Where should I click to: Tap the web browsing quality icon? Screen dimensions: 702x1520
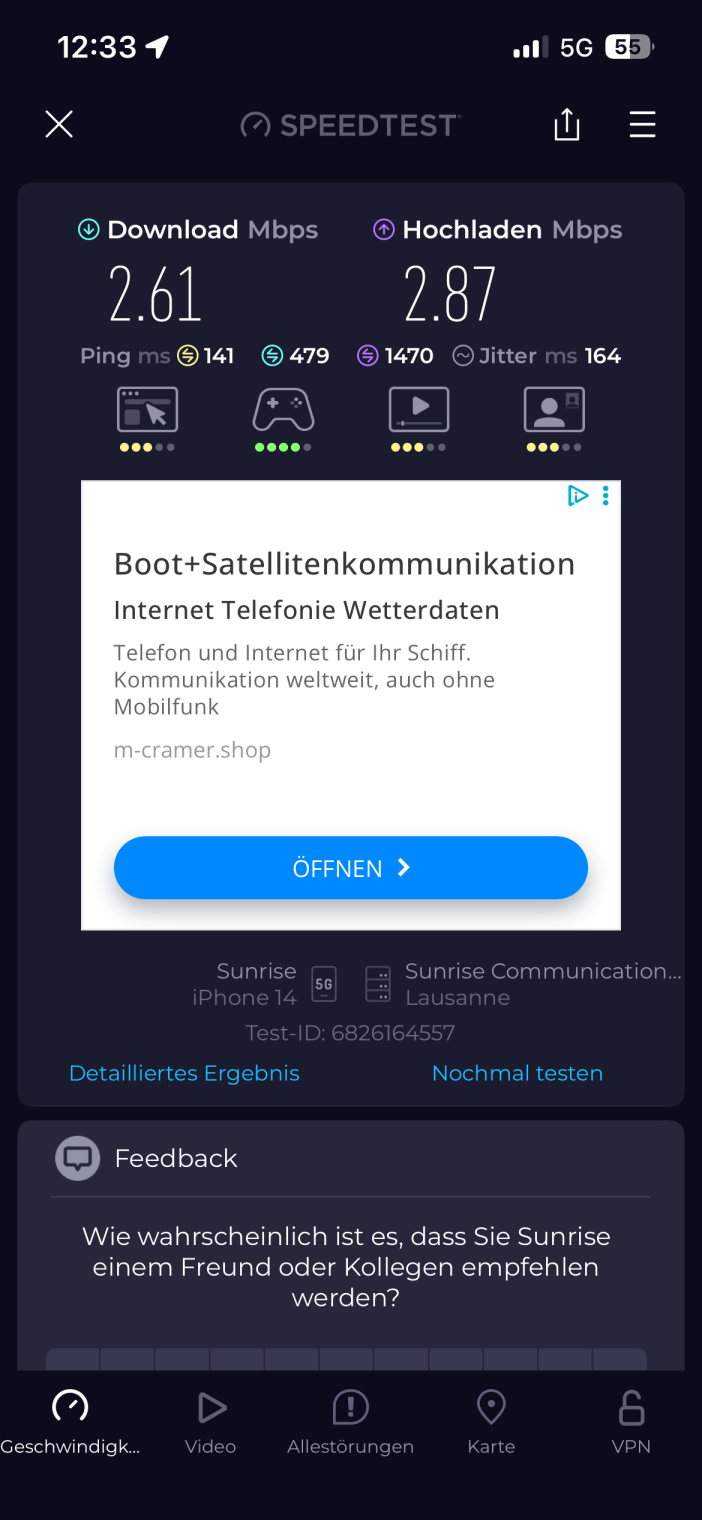[147, 410]
